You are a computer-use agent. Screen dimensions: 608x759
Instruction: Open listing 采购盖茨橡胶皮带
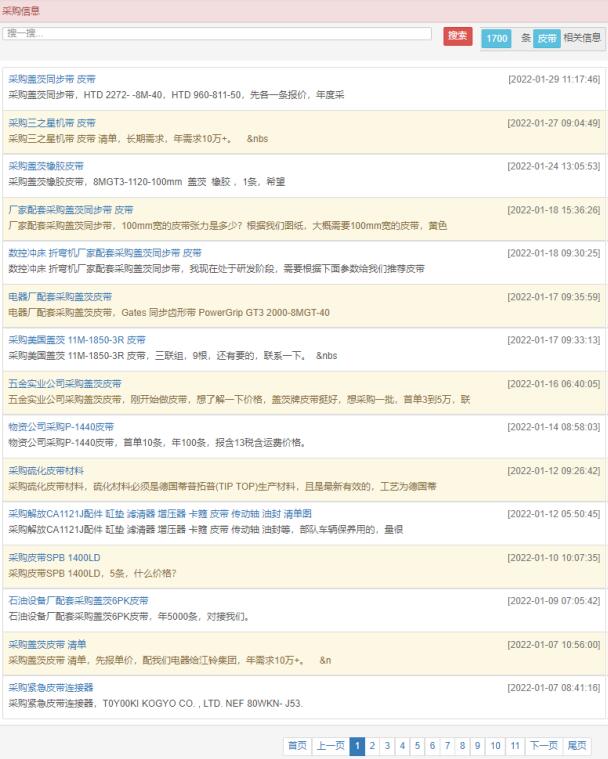coord(45,166)
